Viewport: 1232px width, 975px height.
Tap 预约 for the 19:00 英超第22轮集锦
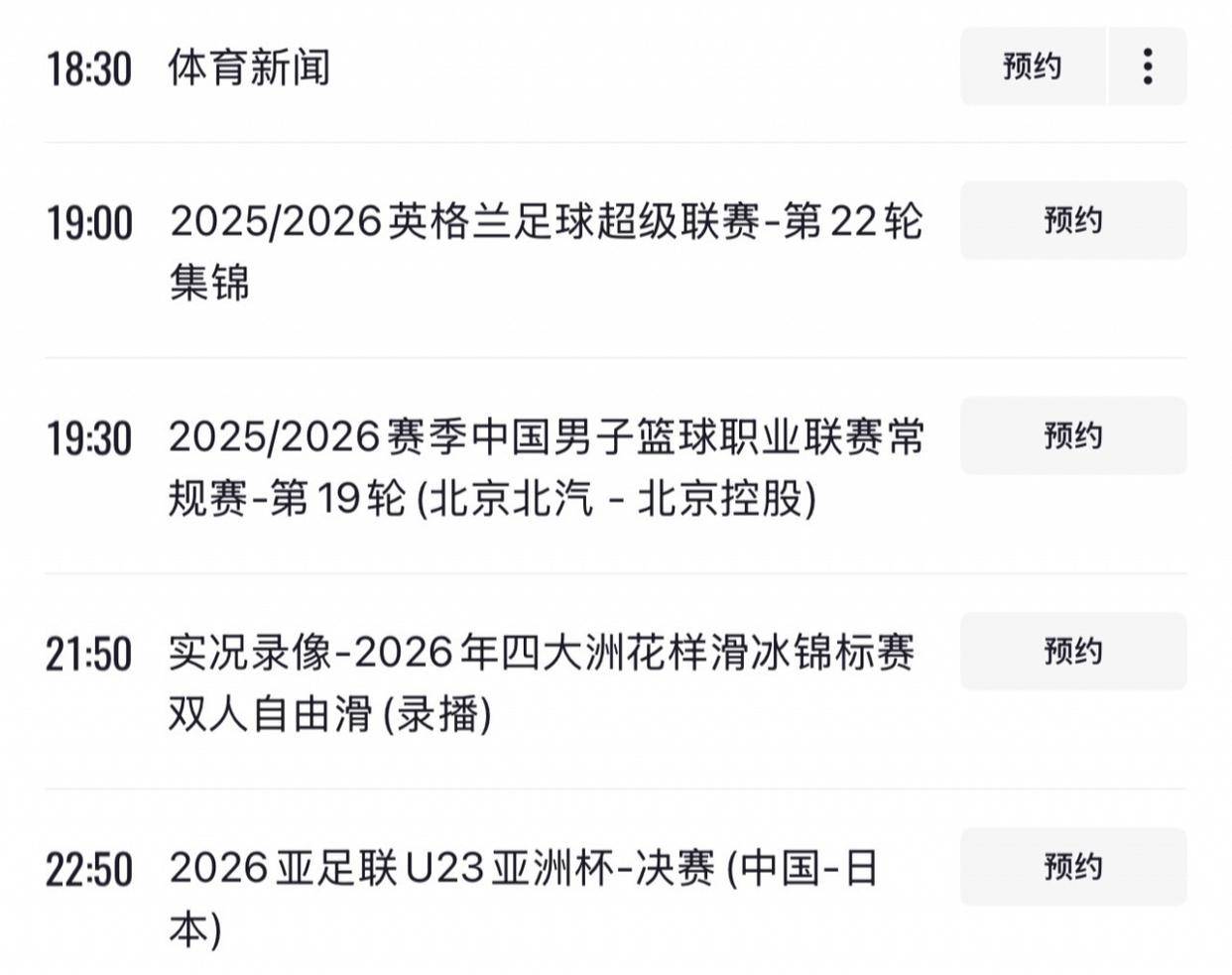coord(1072,220)
